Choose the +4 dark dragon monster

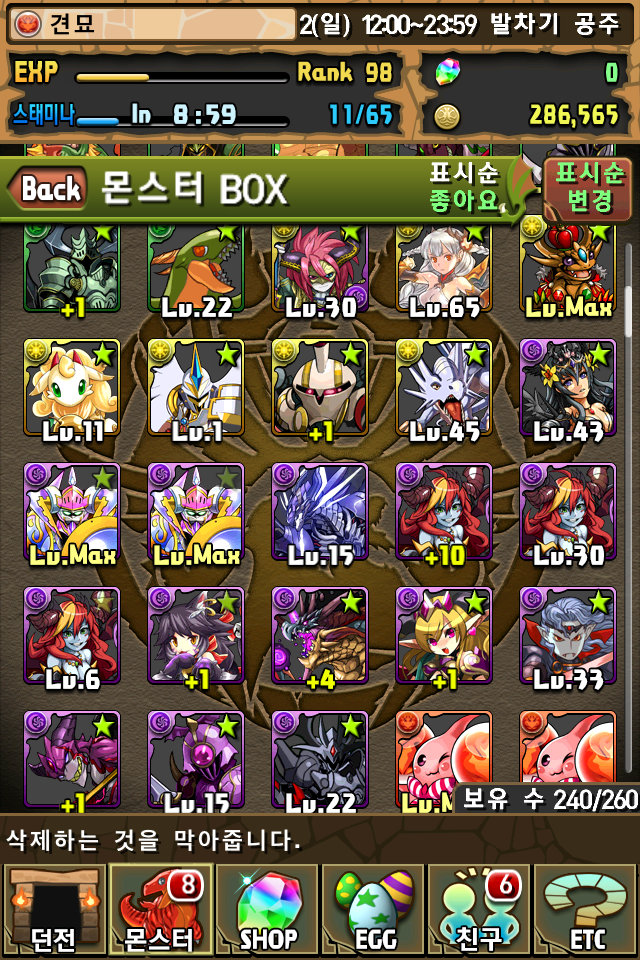[319, 636]
